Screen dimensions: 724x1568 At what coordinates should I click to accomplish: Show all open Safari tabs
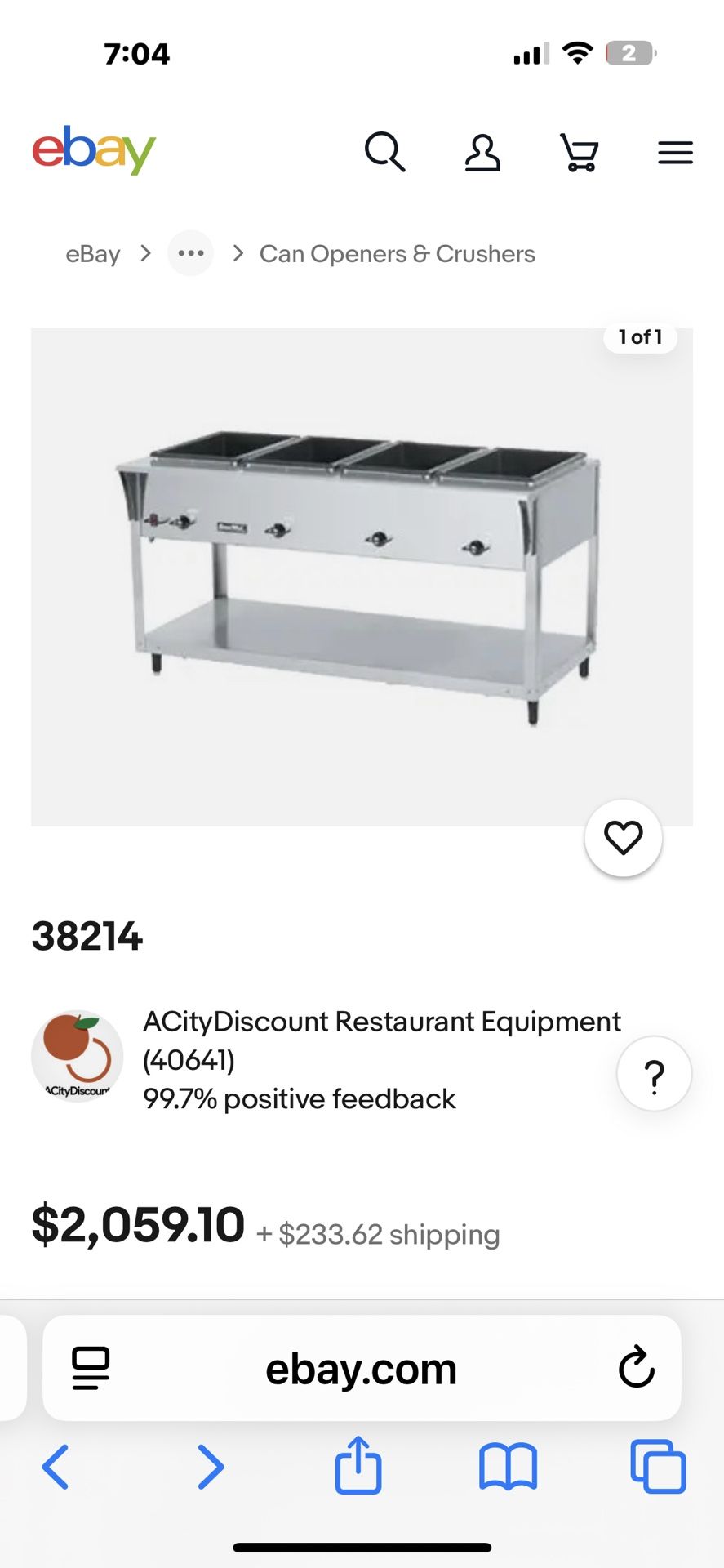pyautogui.click(x=658, y=1467)
